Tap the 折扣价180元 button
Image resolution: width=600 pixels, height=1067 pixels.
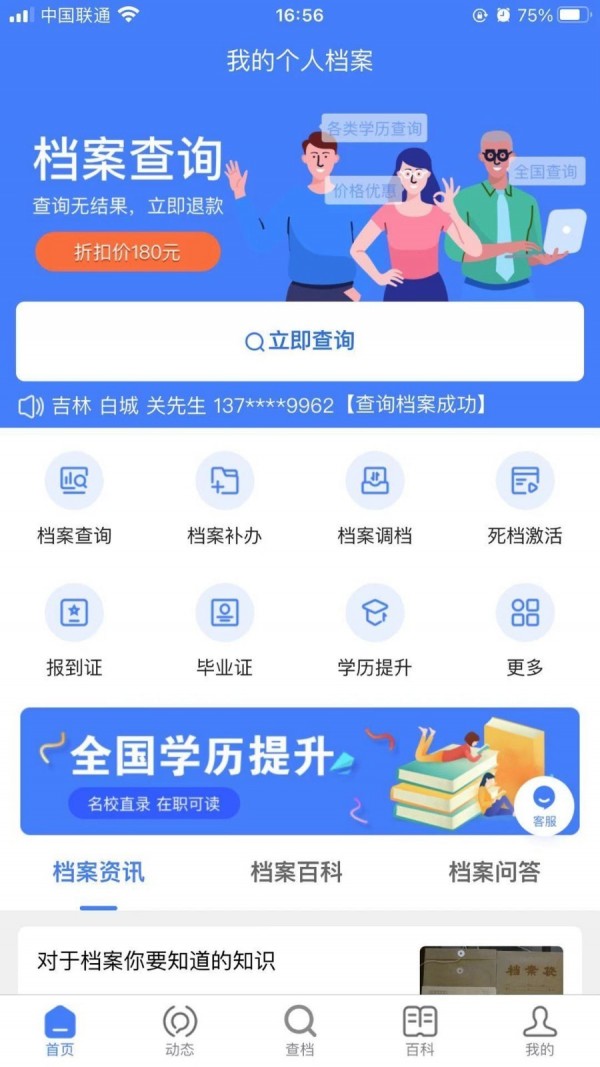point(127,252)
